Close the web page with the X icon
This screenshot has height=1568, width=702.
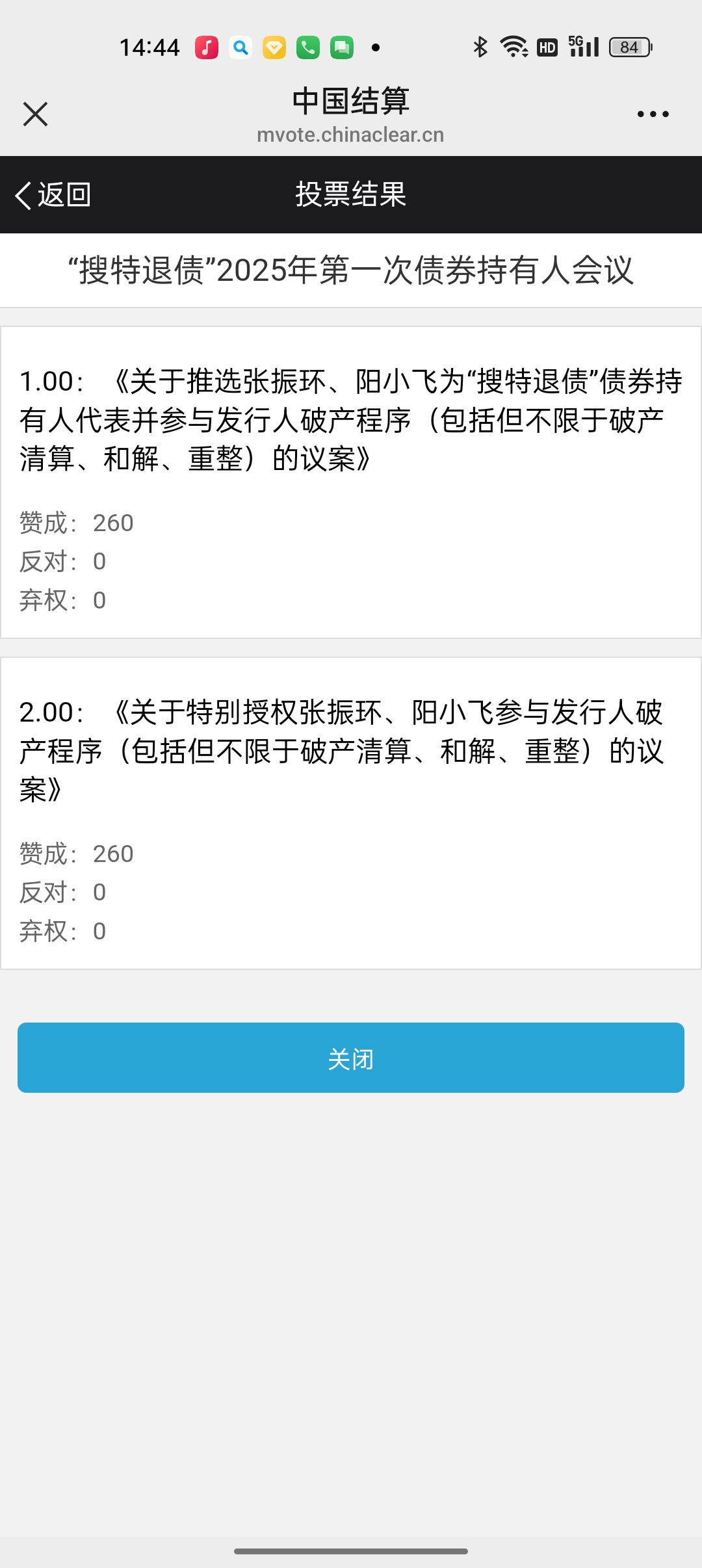pyautogui.click(x=35, y=114)
